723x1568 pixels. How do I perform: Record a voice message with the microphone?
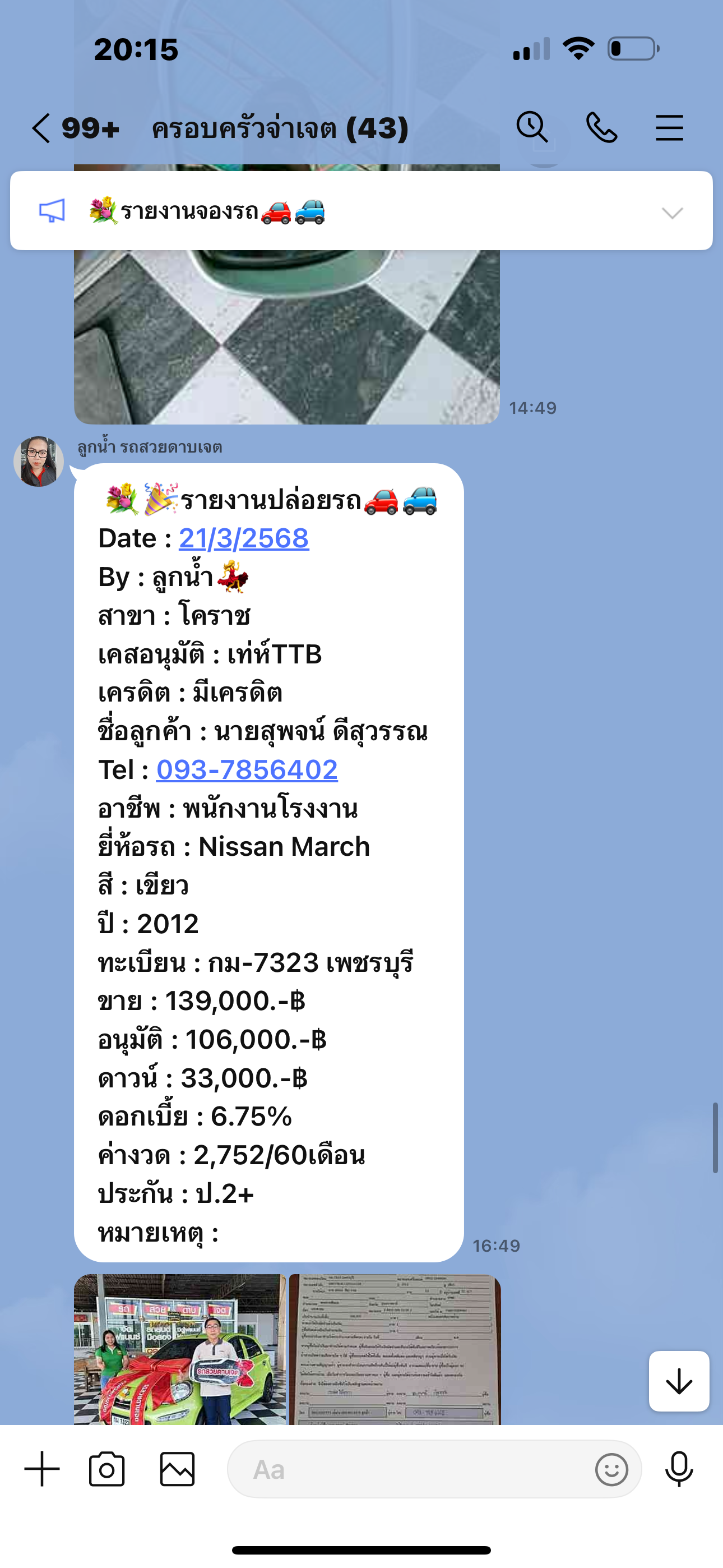tap(679, 1469)
